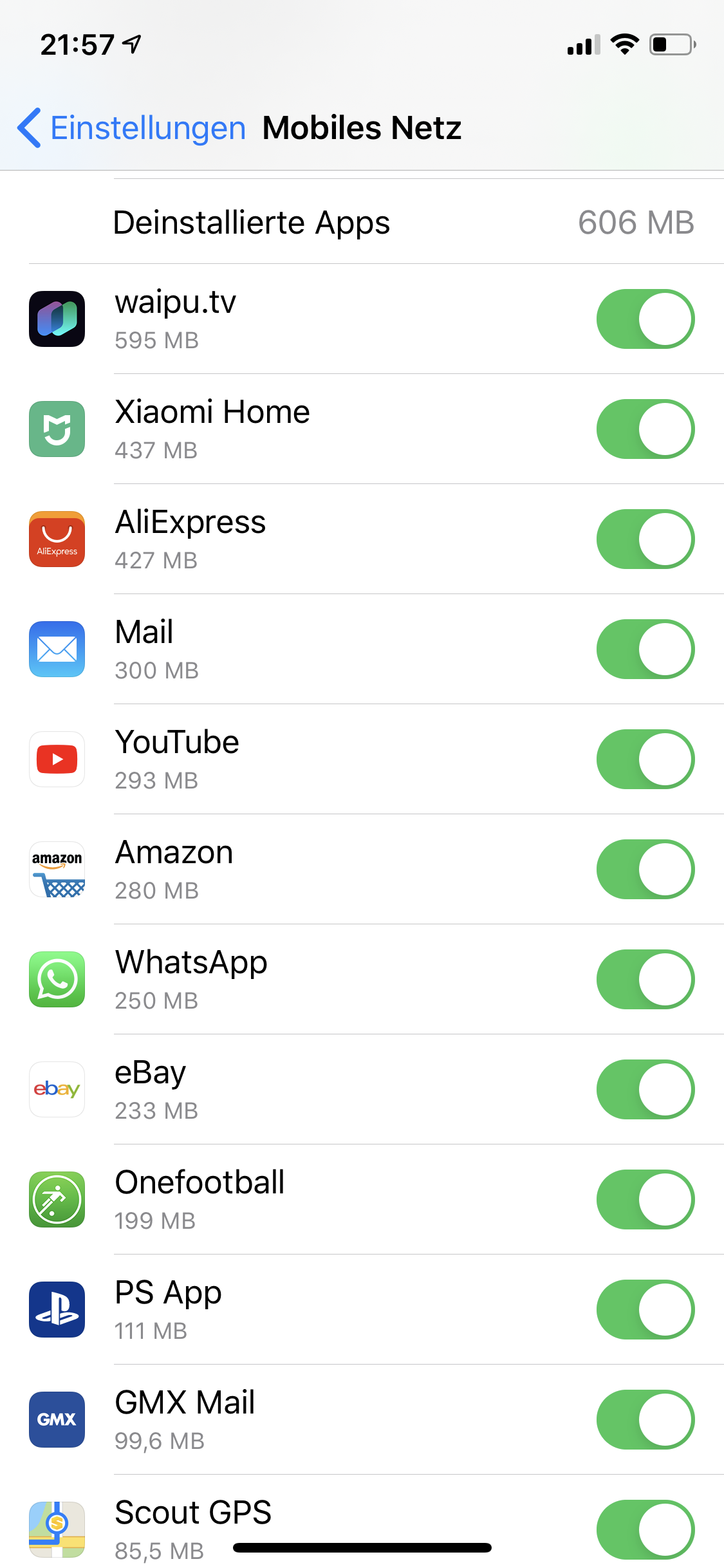Go back to Einstellungen

132,128
